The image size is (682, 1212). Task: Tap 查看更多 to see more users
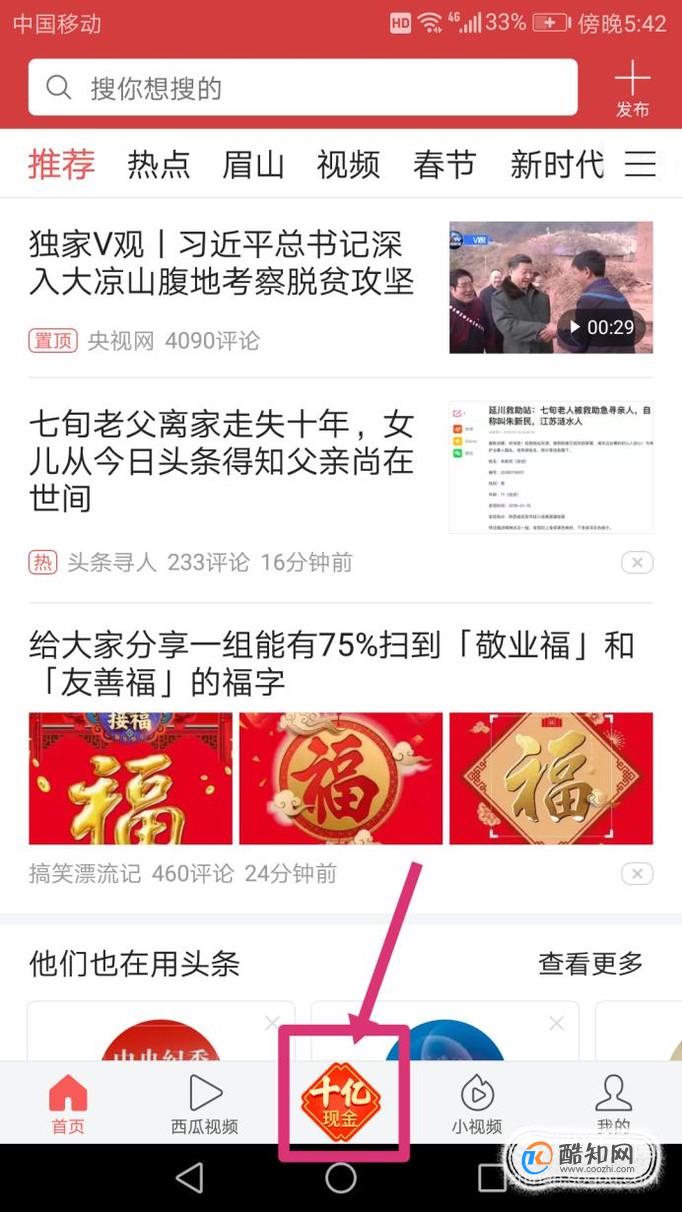click(x=590, y=964)
